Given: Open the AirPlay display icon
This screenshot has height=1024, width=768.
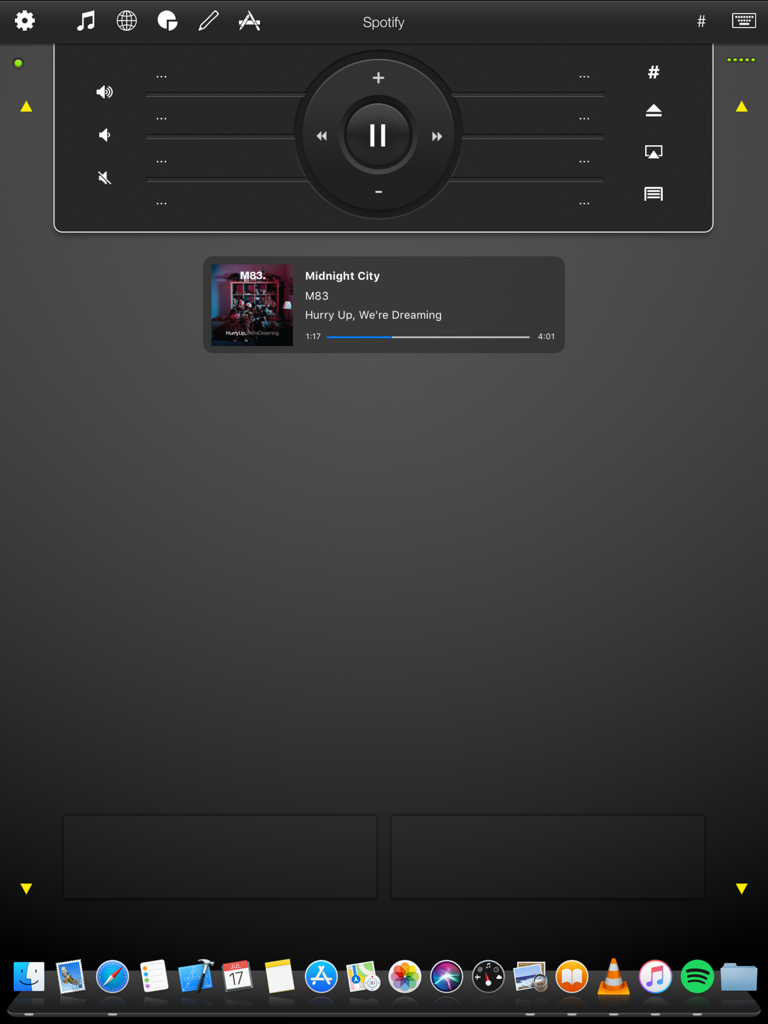Looking at the screenshot, I should click(653, 152).
